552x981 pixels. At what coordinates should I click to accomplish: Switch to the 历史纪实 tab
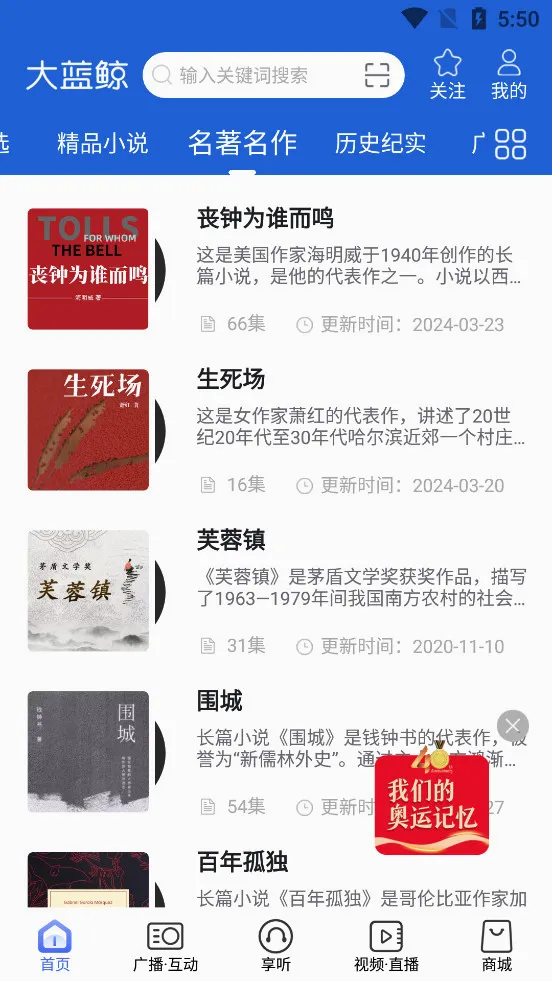[381, 143]
